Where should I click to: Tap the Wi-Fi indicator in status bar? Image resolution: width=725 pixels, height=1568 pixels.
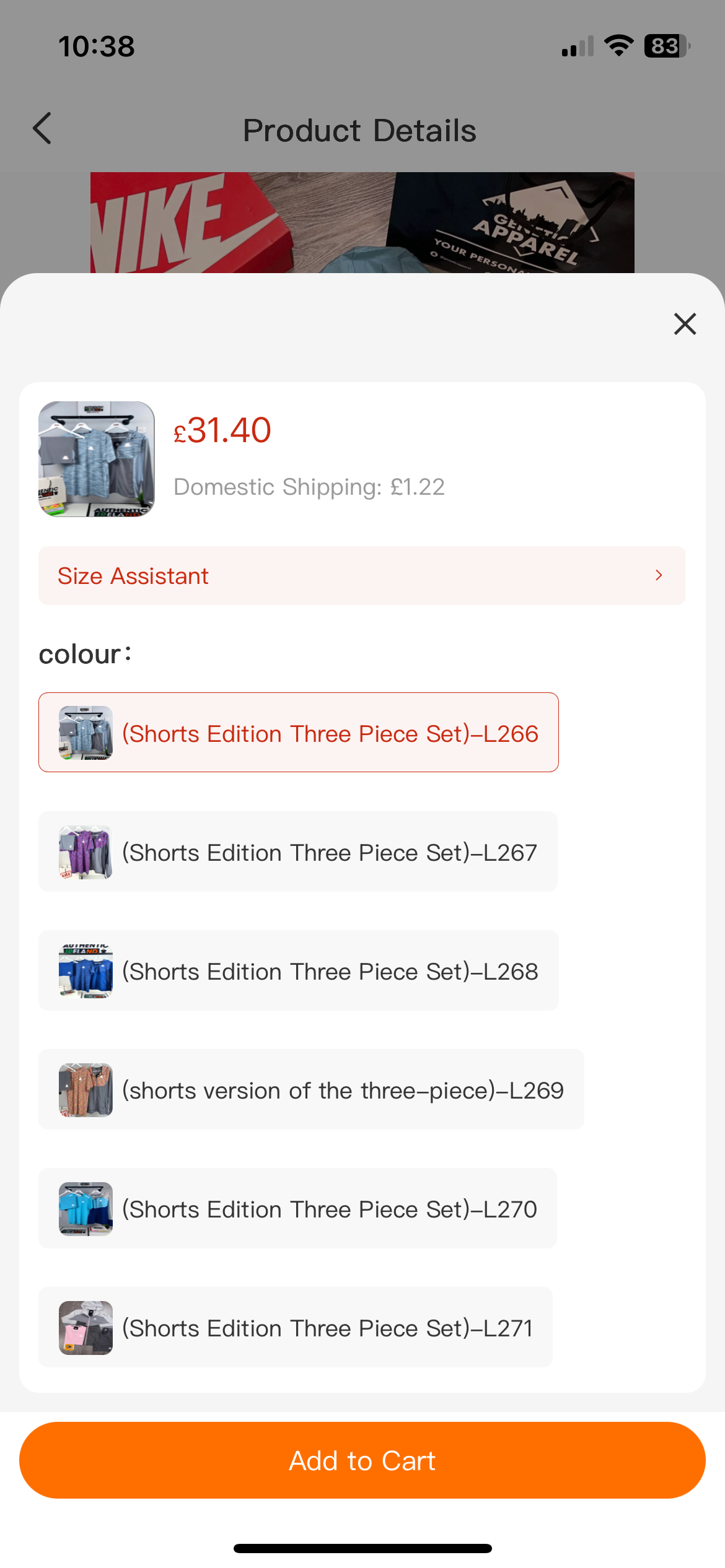[618, 45]
